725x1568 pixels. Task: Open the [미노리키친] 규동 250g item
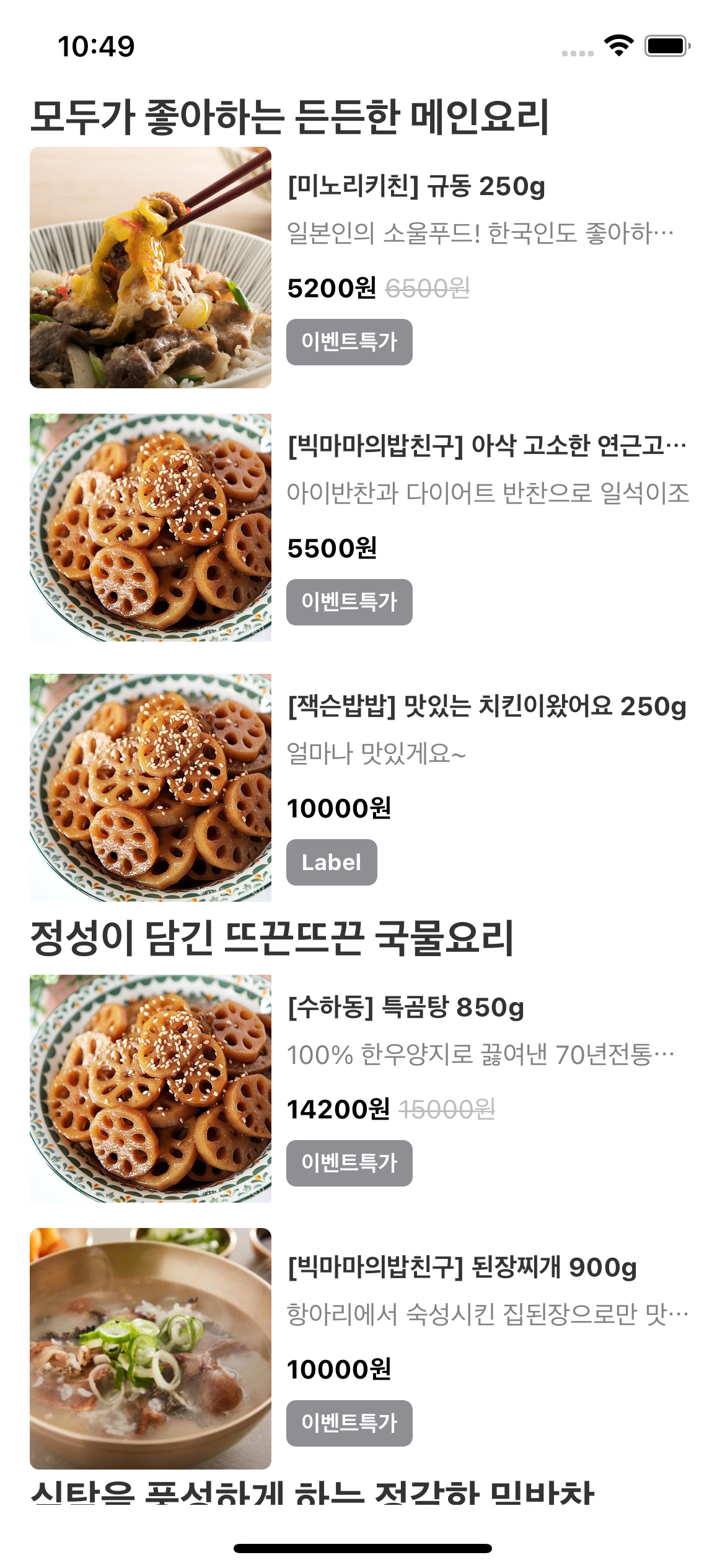click(x=416, y=186)
